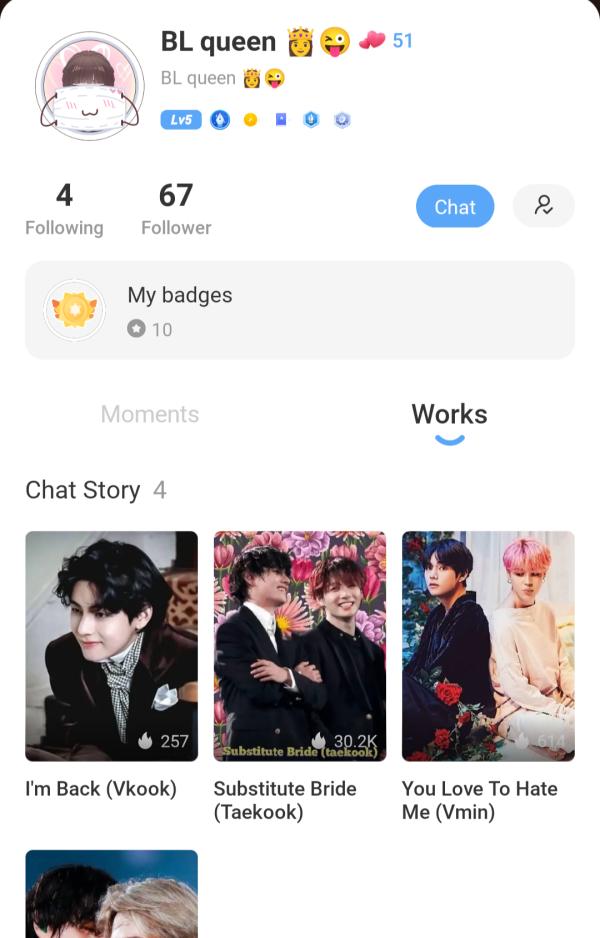View the profile avatar picture
Viewport: 600px width, 938px height.
tap(90, 87)
